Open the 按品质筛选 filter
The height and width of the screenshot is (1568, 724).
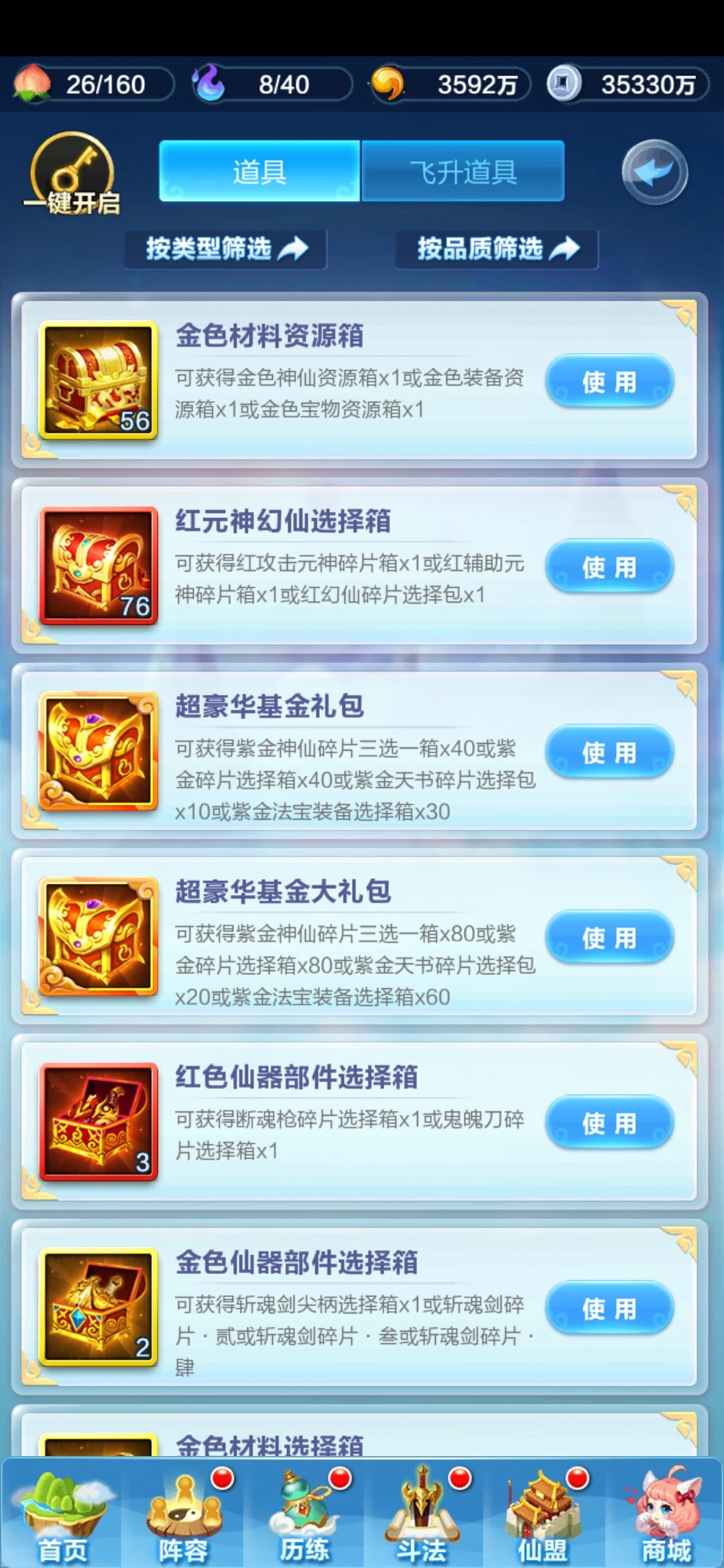tap(497, 249)
